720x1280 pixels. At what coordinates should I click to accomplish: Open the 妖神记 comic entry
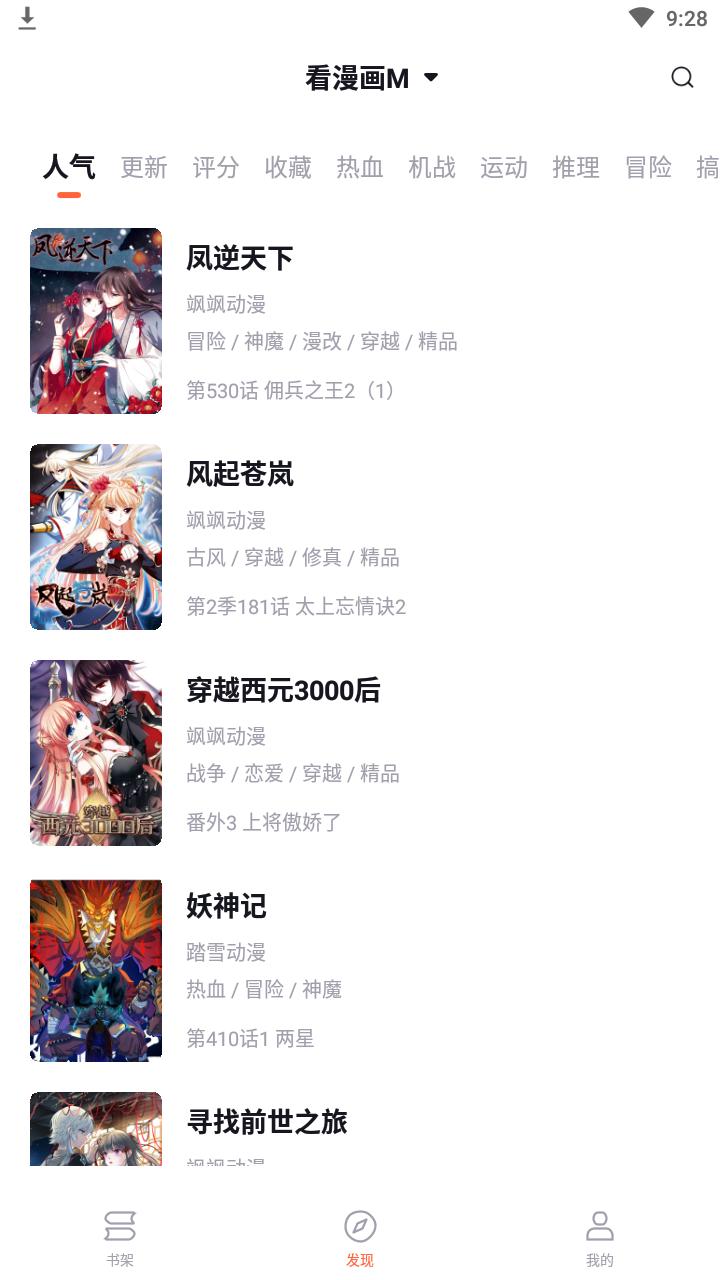226,907
